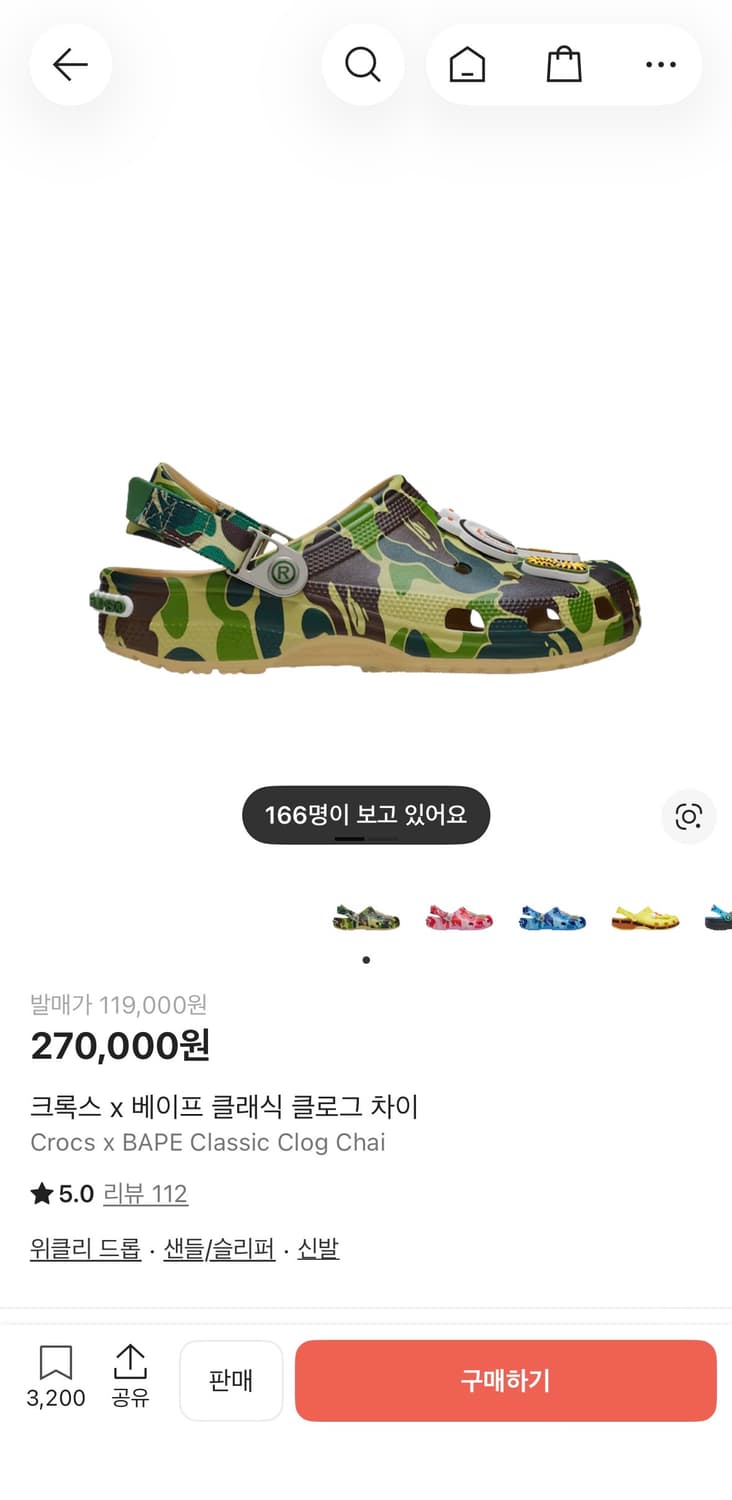This screenshot has width=732, height=1500.
Task: Open the 신발 category link
Action: [x=318, y=1249]
